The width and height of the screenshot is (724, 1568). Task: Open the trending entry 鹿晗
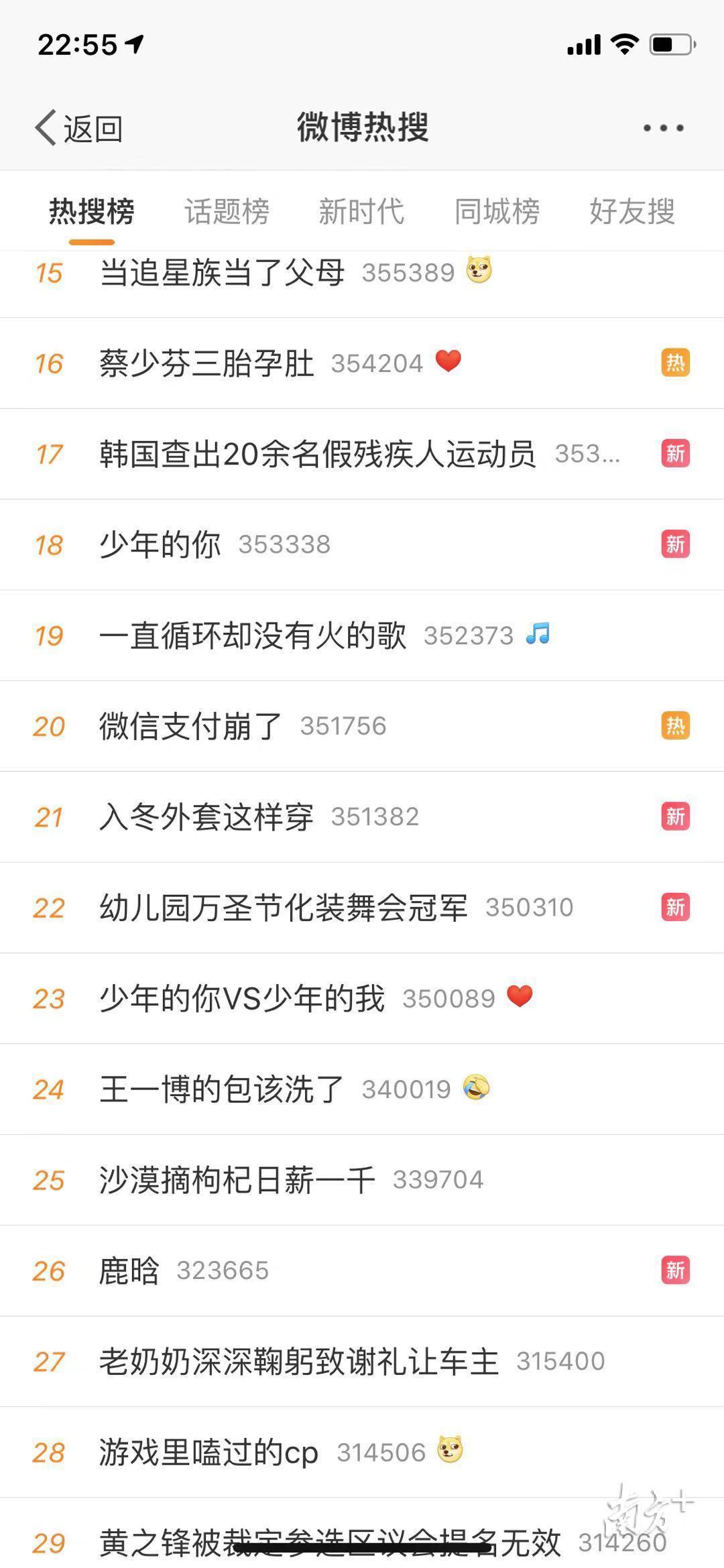pyautogui.click(x=129, y=1270)
